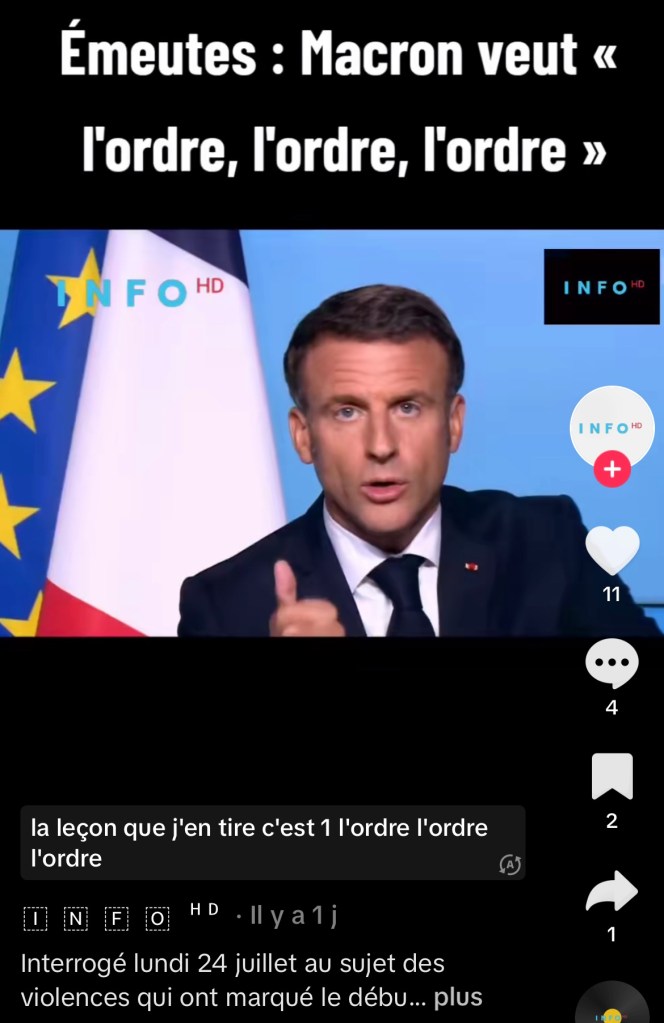Tap the auto-caption translate icon
The image size is (664, 1023).
[509, 865]
